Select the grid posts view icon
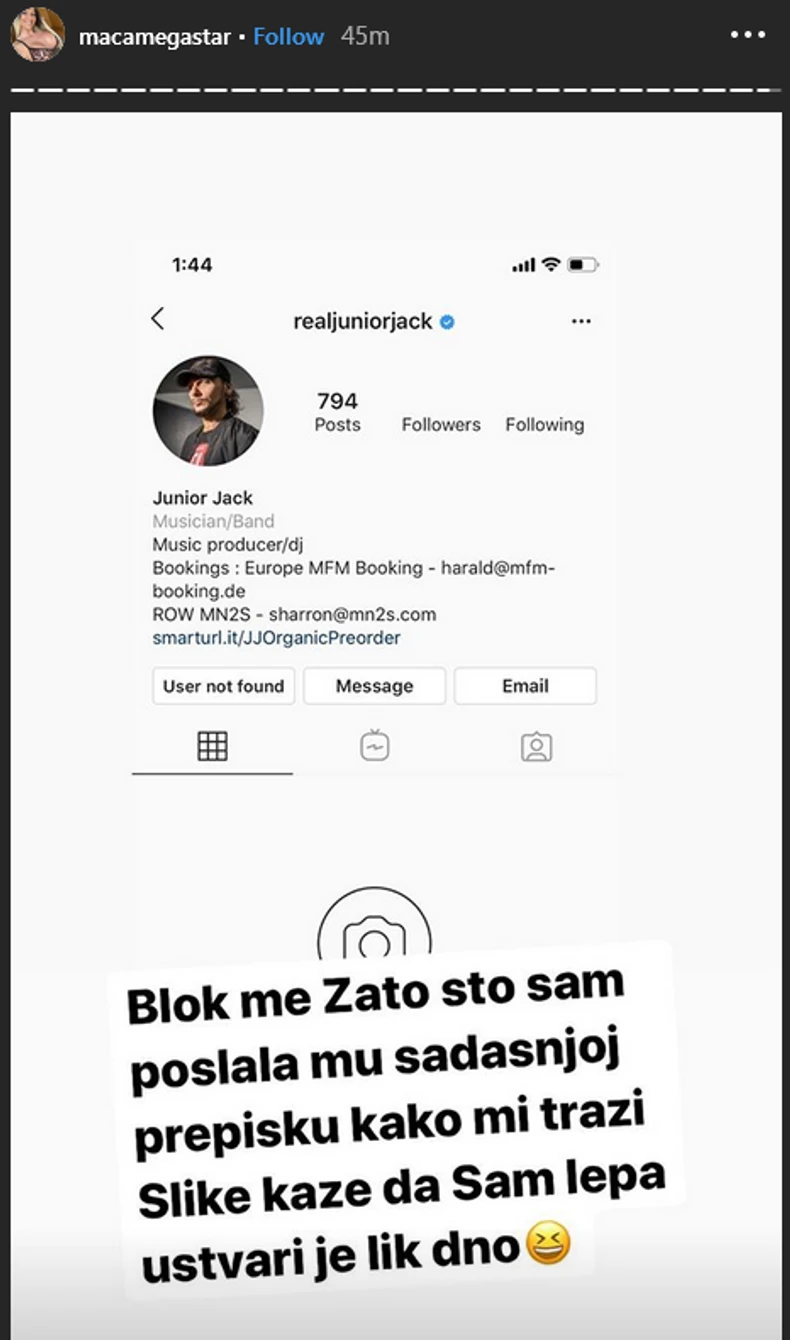 (x=210, y=746)
